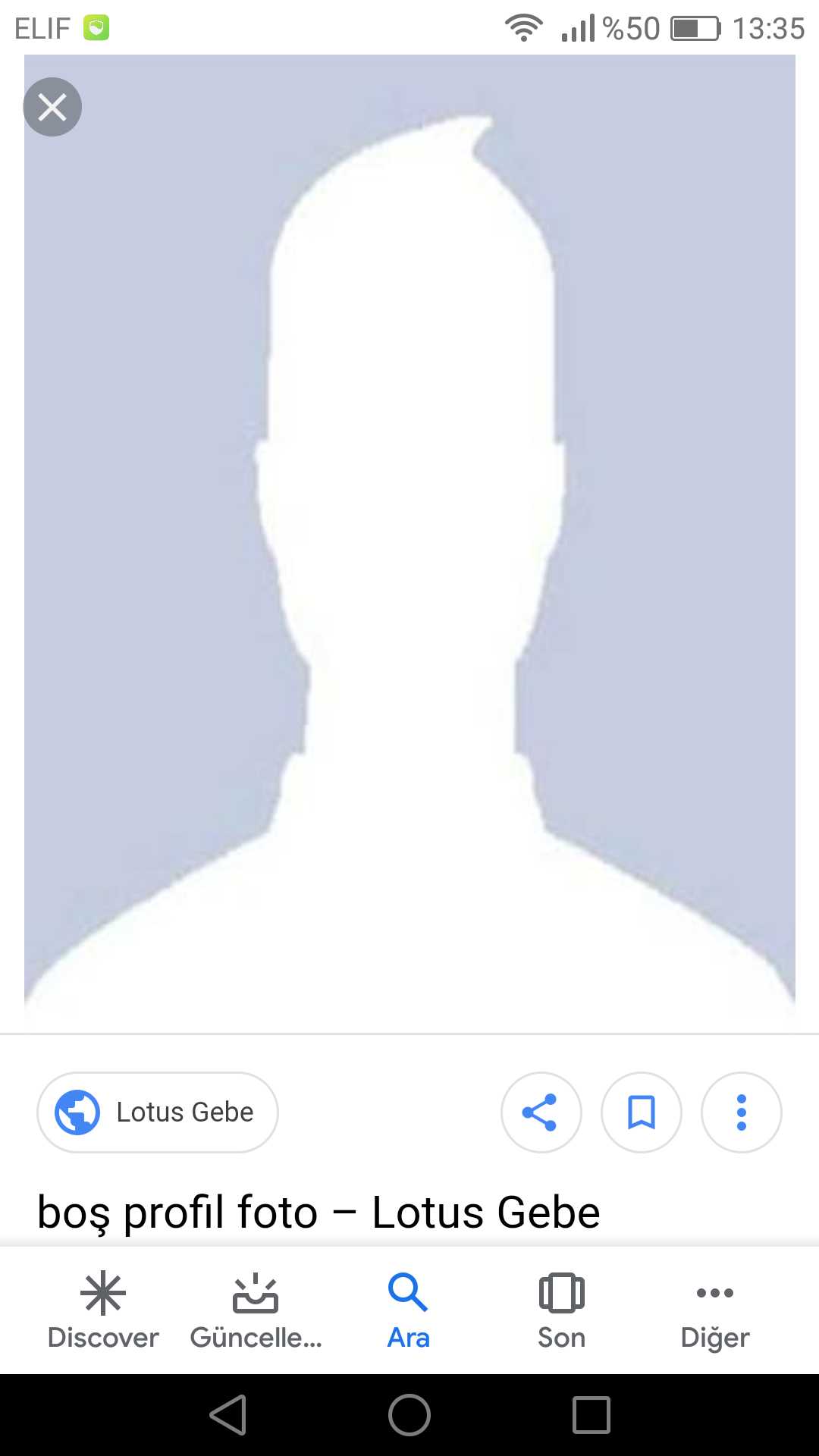
Task: Select the Discover asterisk icon
Action: tap(102, 1291)
